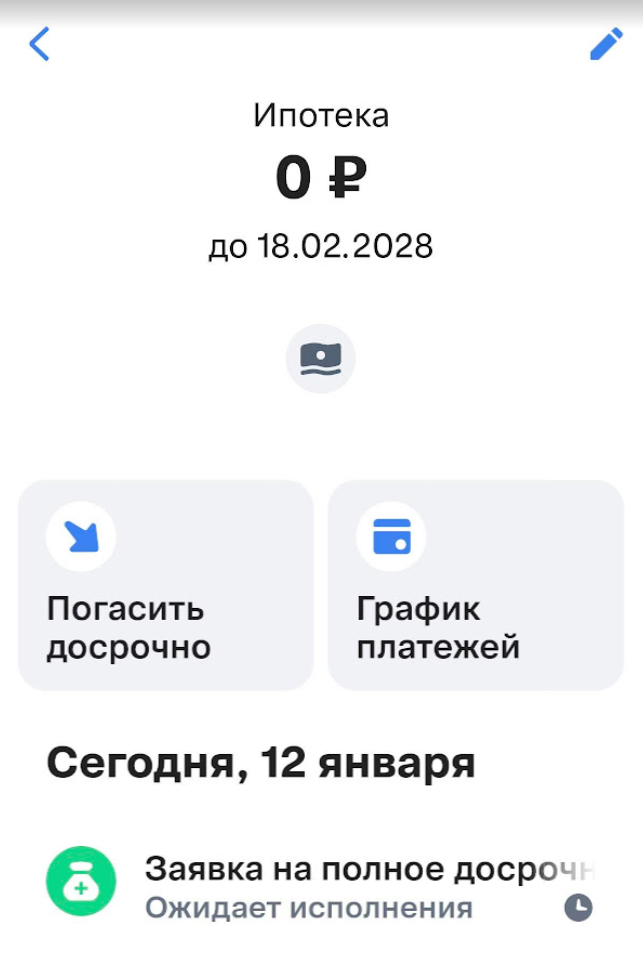The height and width of the screenshot is (971, 643).
Task: Open Погасить досрочно
Action: click(166, 585)
